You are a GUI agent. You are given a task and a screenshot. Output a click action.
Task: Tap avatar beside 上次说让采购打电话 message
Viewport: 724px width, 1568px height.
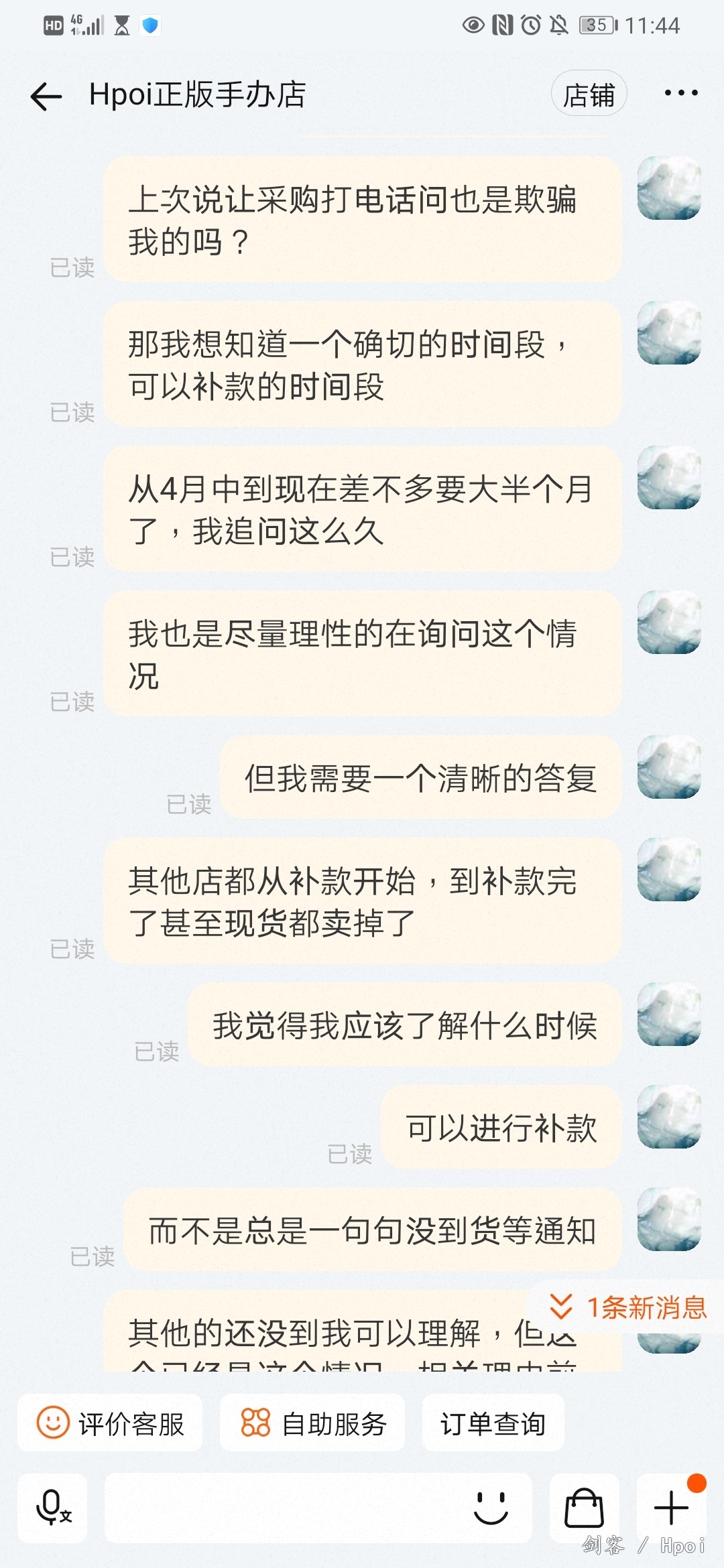[669, 188]
